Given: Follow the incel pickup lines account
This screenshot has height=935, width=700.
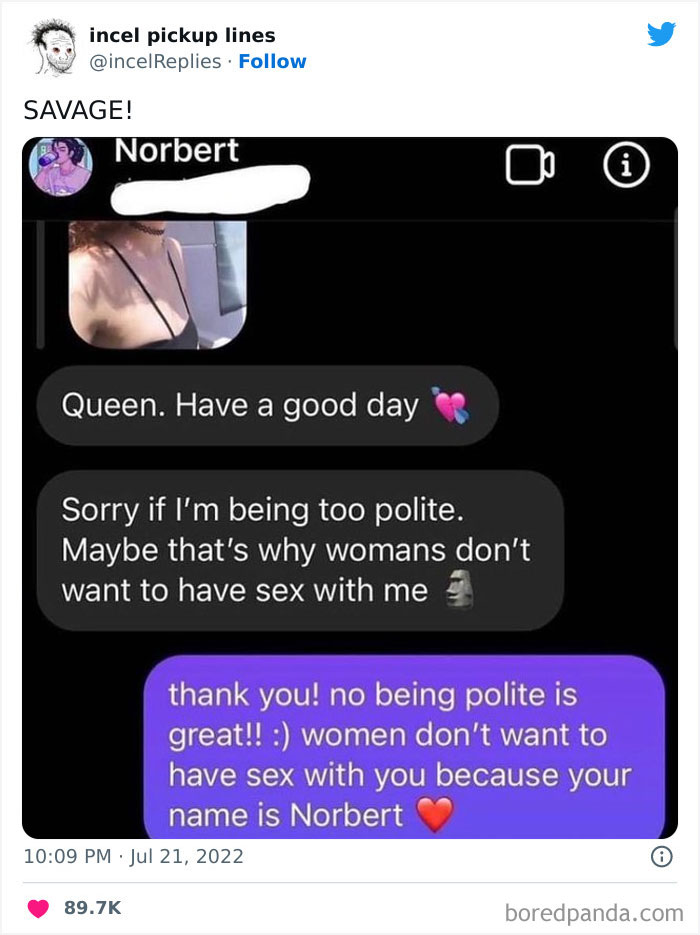Looking at the screenshot, I should point(272,61).
